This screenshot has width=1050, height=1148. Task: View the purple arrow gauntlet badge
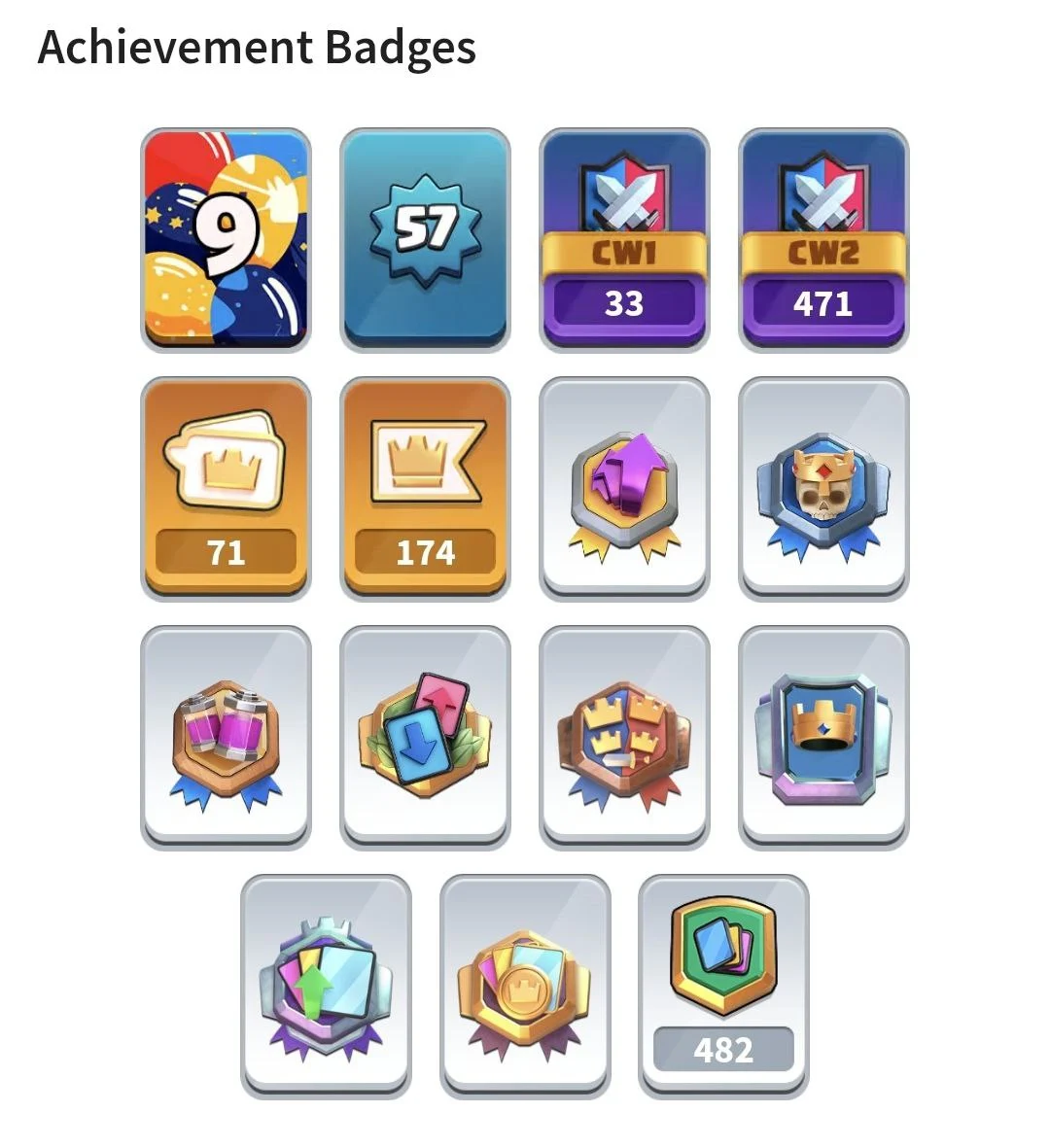pyautogui.click(x=624, y=488)
